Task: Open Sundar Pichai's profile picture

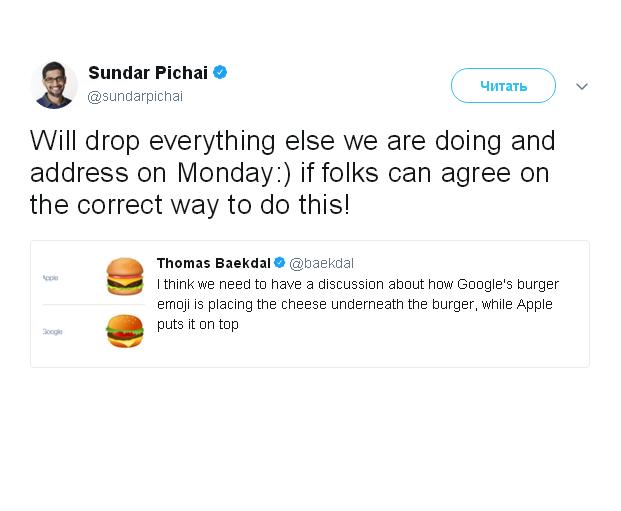Action: tap(53, 85)
